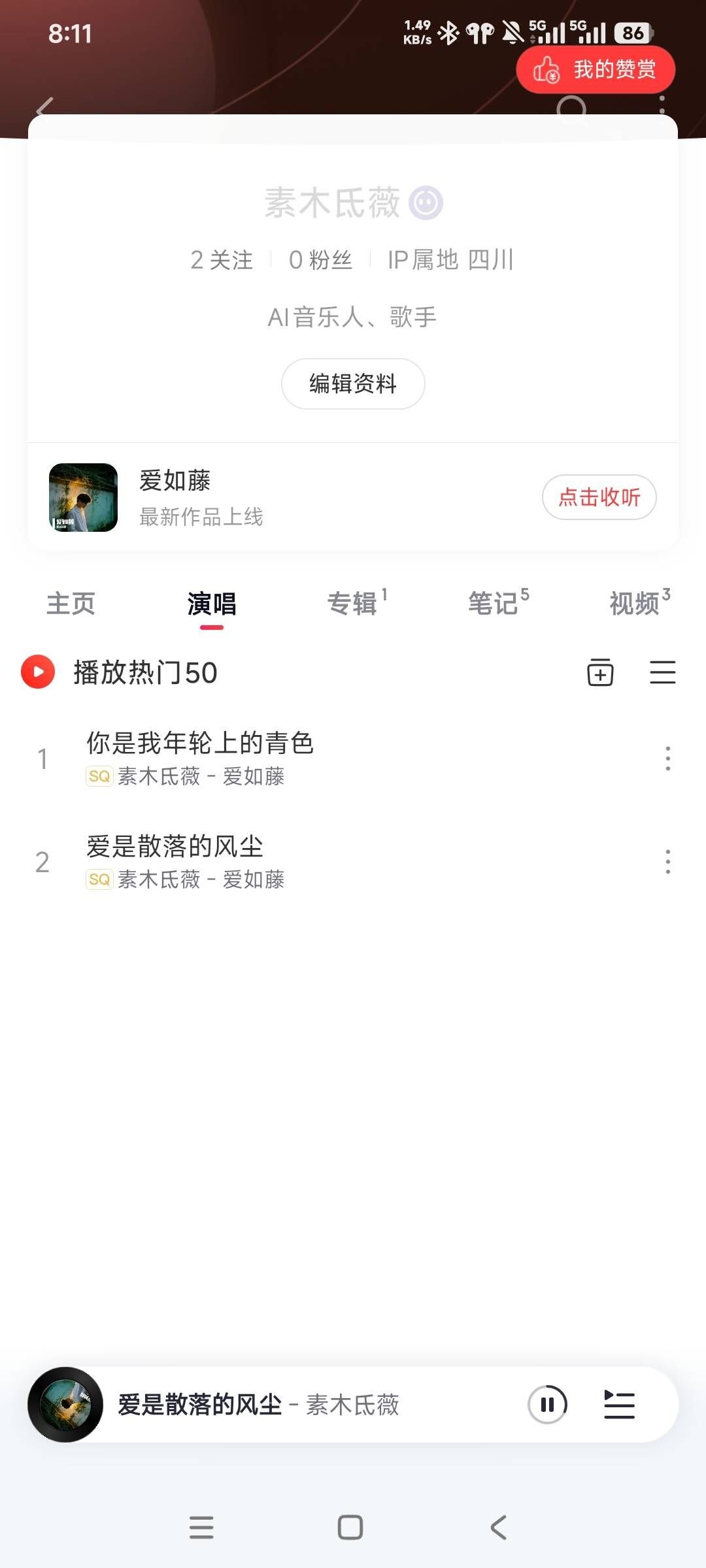The height and width of the screenshot is (1568, 706).
Task: Add songs to playlist via plus icon
Action: 600,672
